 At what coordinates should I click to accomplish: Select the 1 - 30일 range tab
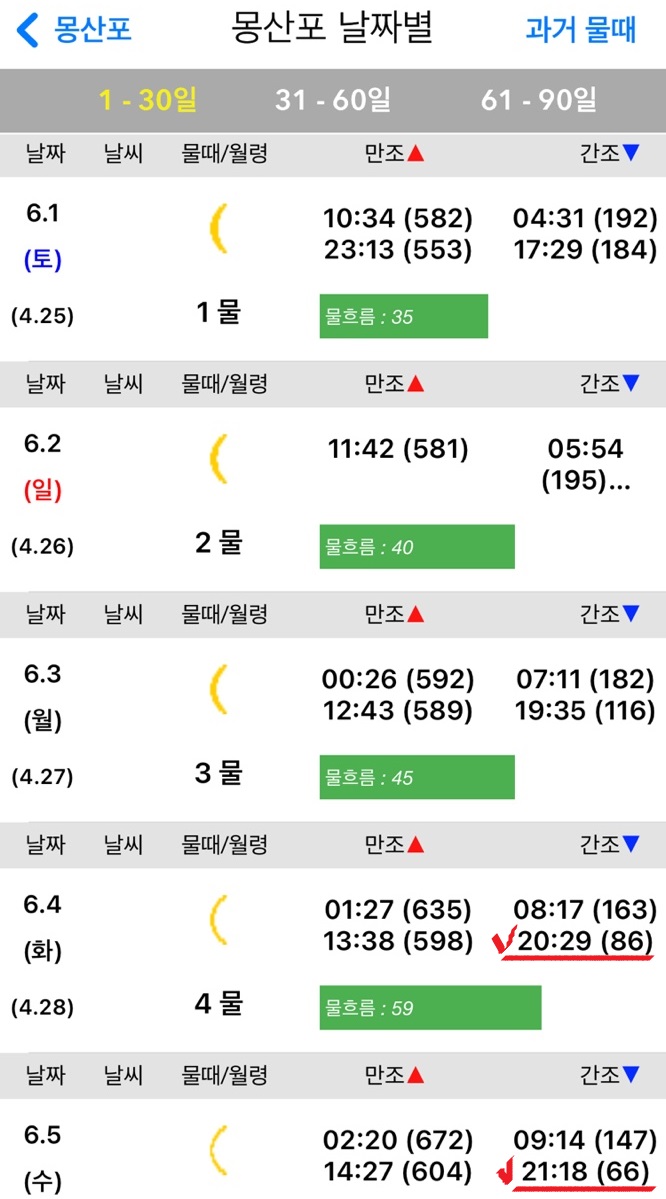[148, 100]
